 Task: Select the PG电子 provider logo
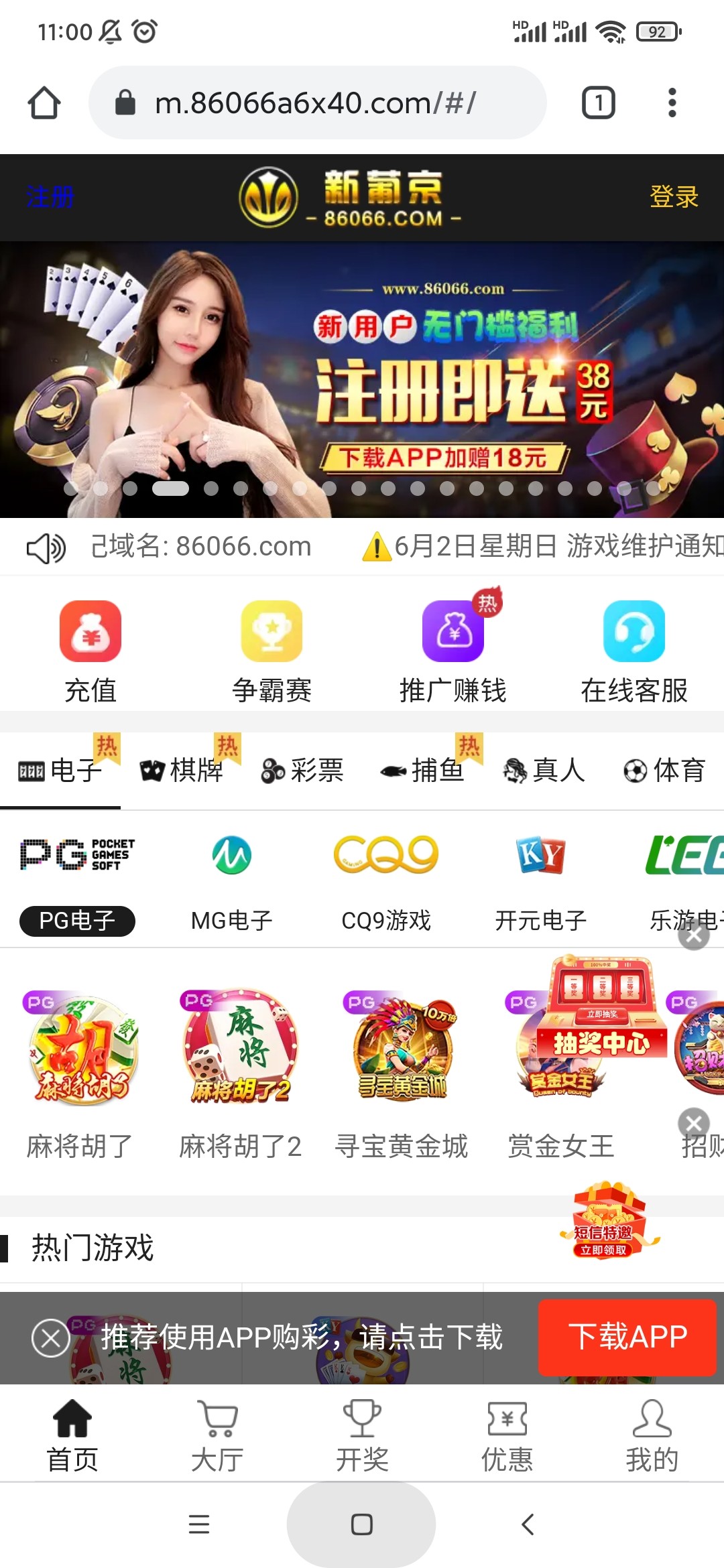tap(77, 853)
